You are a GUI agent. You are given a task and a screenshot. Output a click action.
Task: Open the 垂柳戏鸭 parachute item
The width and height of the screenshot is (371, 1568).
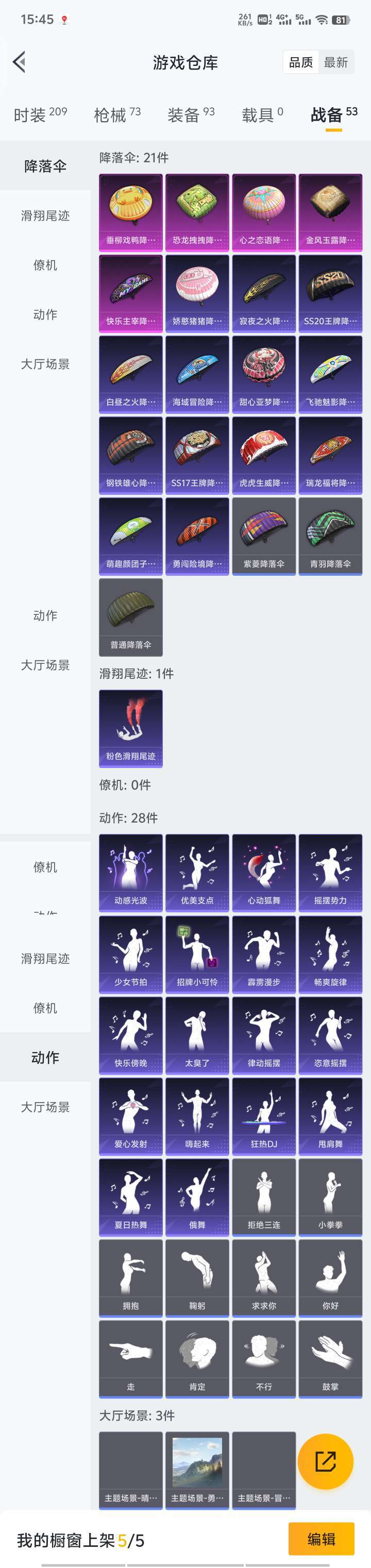click(x=131, y=212)
